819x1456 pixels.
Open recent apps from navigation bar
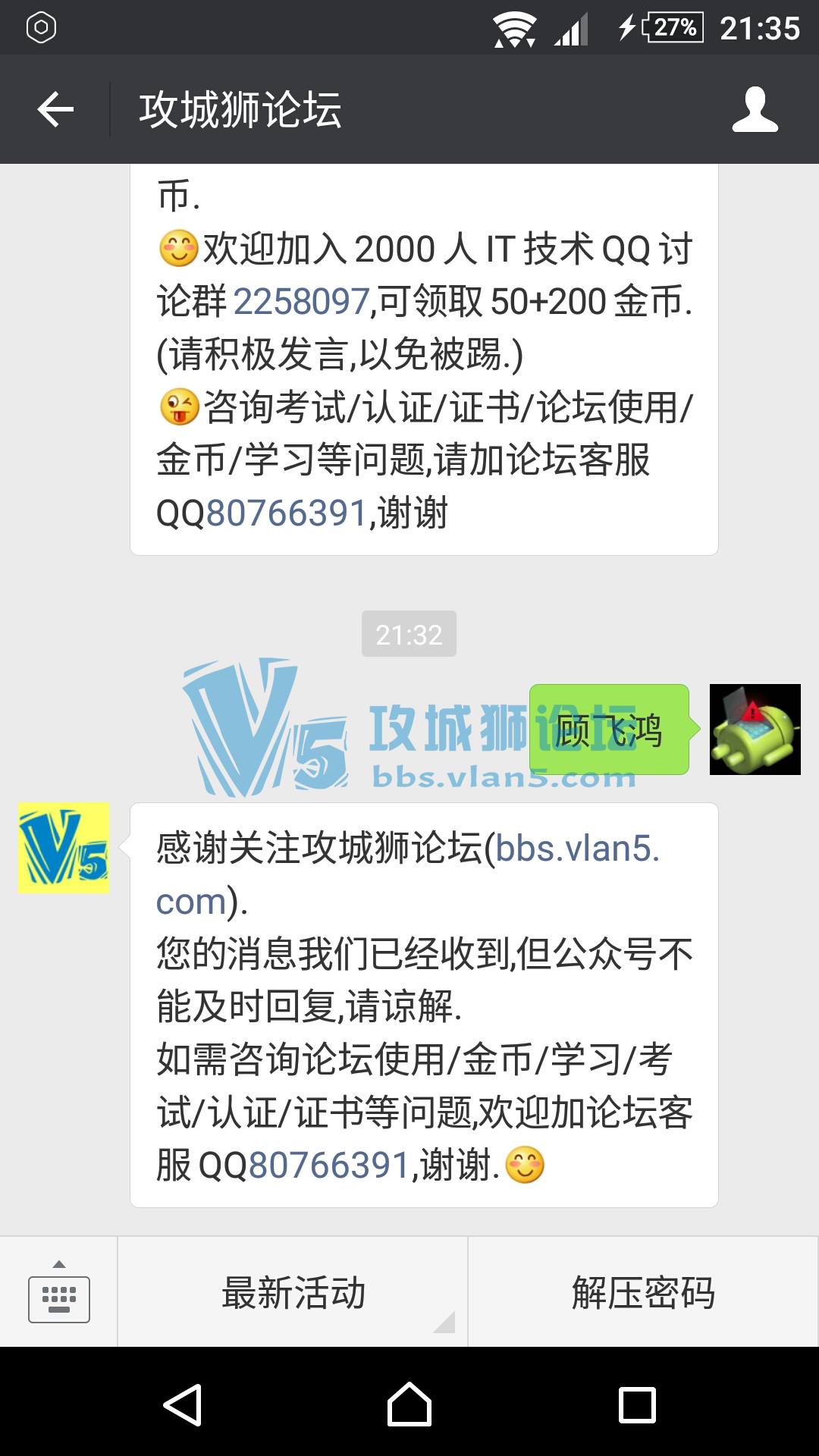(x=637, y=1404)
